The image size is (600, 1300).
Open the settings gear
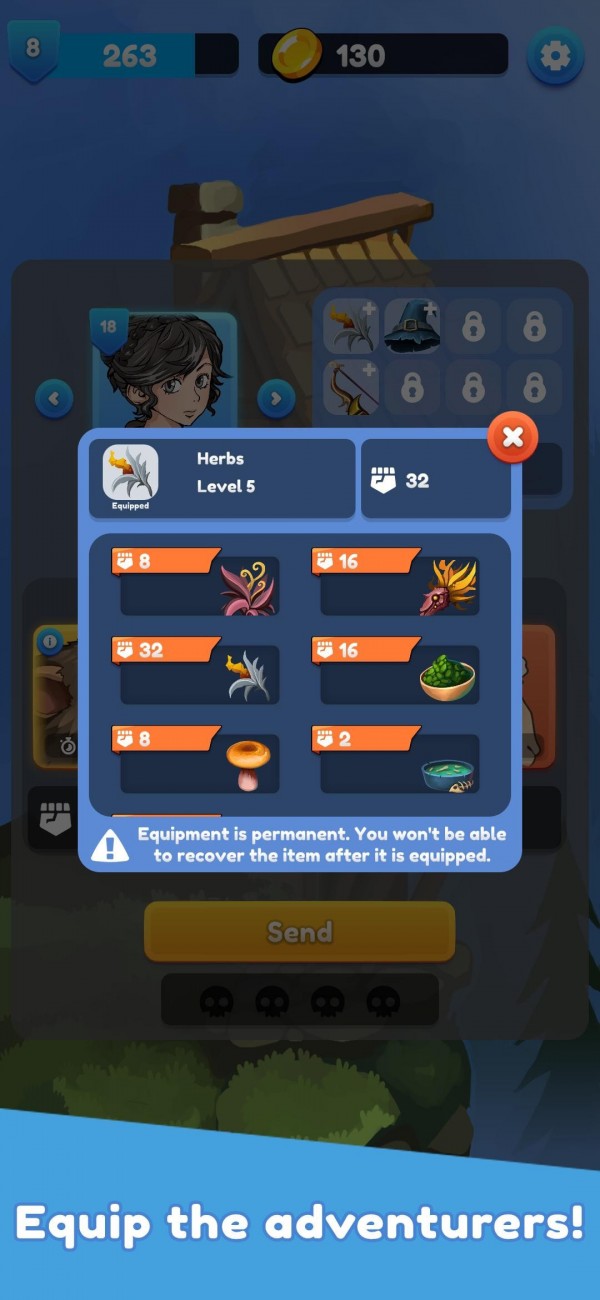(x=554, y=55)
